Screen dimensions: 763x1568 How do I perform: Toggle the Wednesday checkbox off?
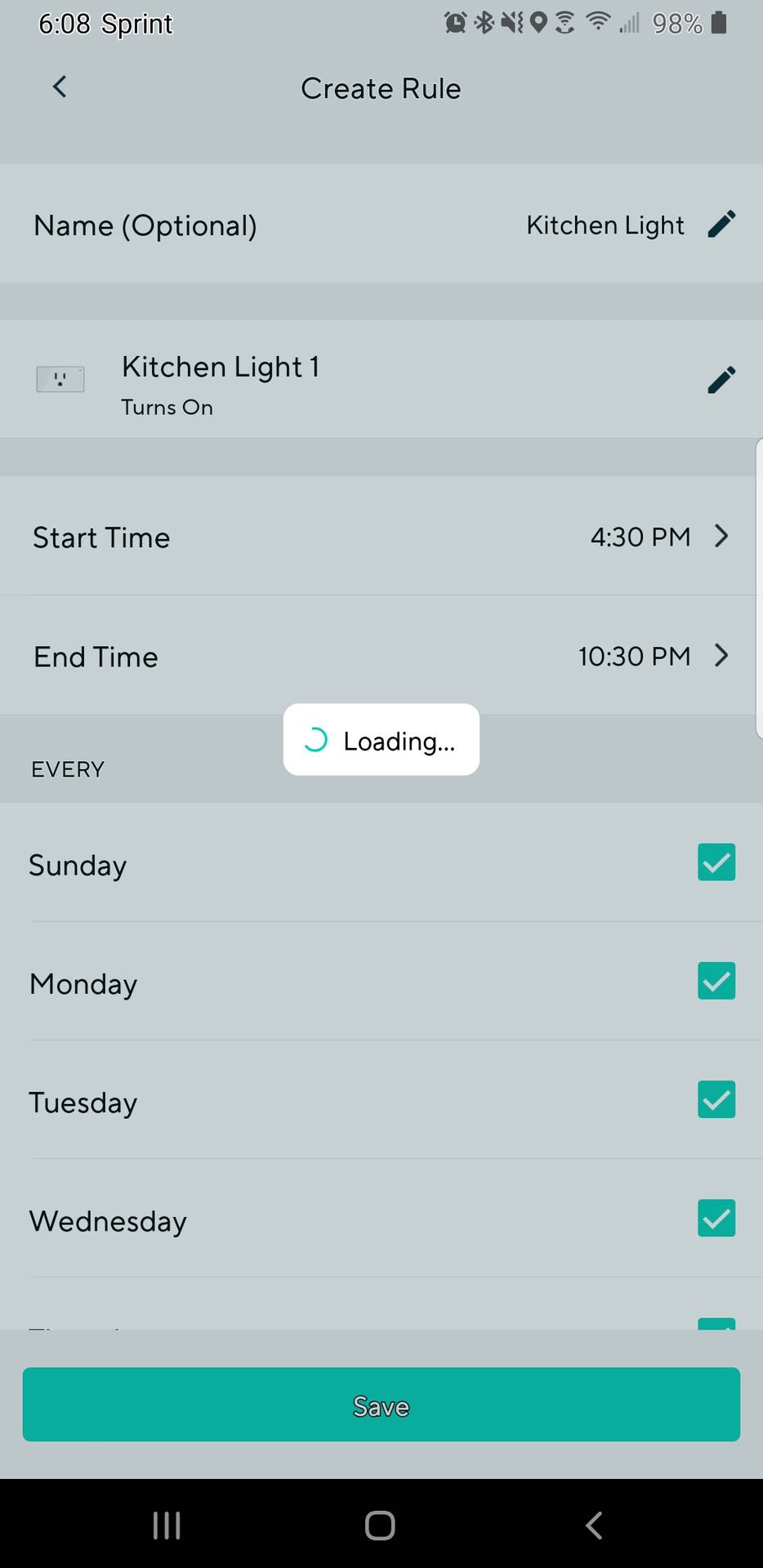click(716, 1218)
